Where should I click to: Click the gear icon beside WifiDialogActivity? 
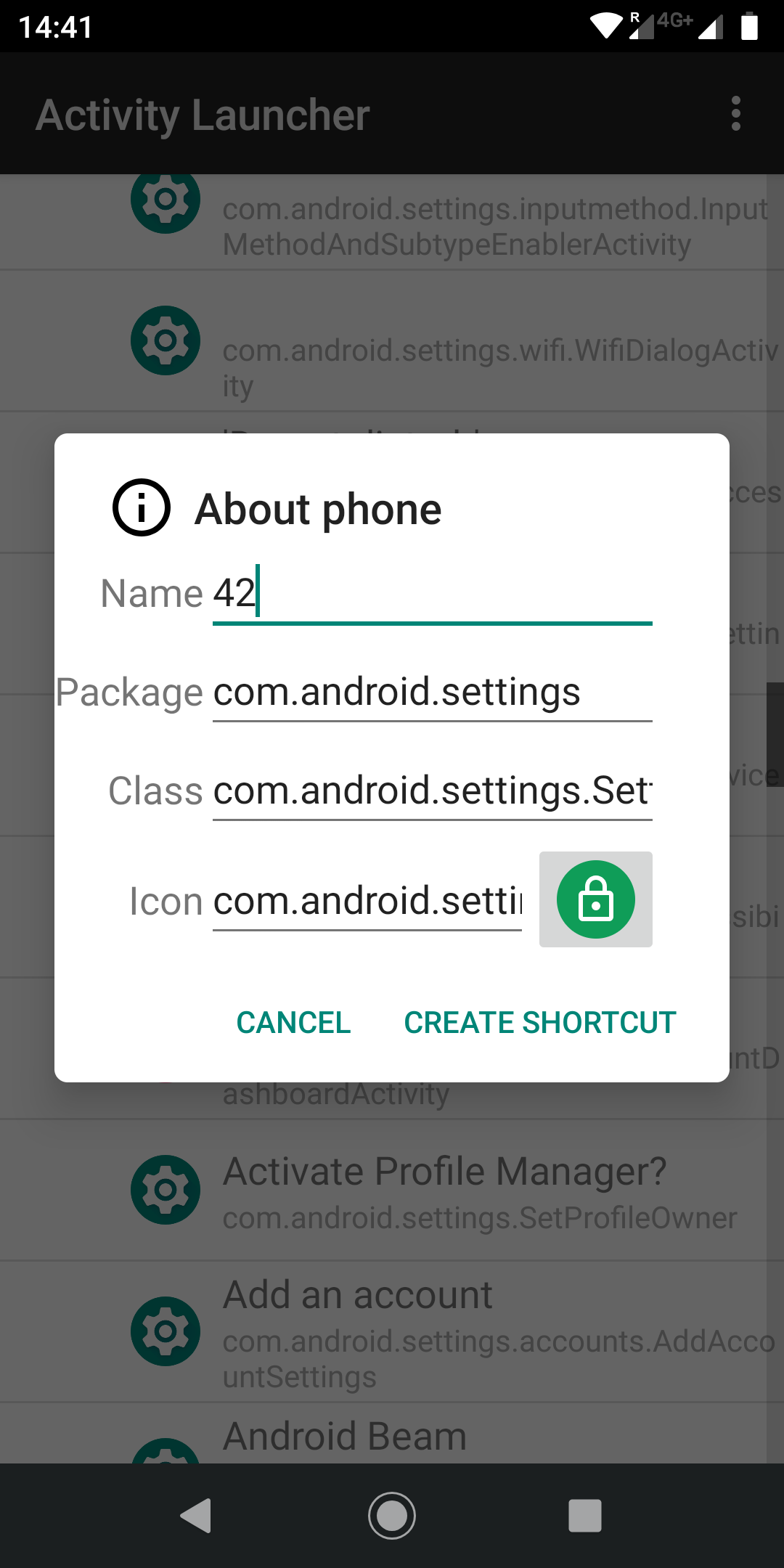click(166, 340)
